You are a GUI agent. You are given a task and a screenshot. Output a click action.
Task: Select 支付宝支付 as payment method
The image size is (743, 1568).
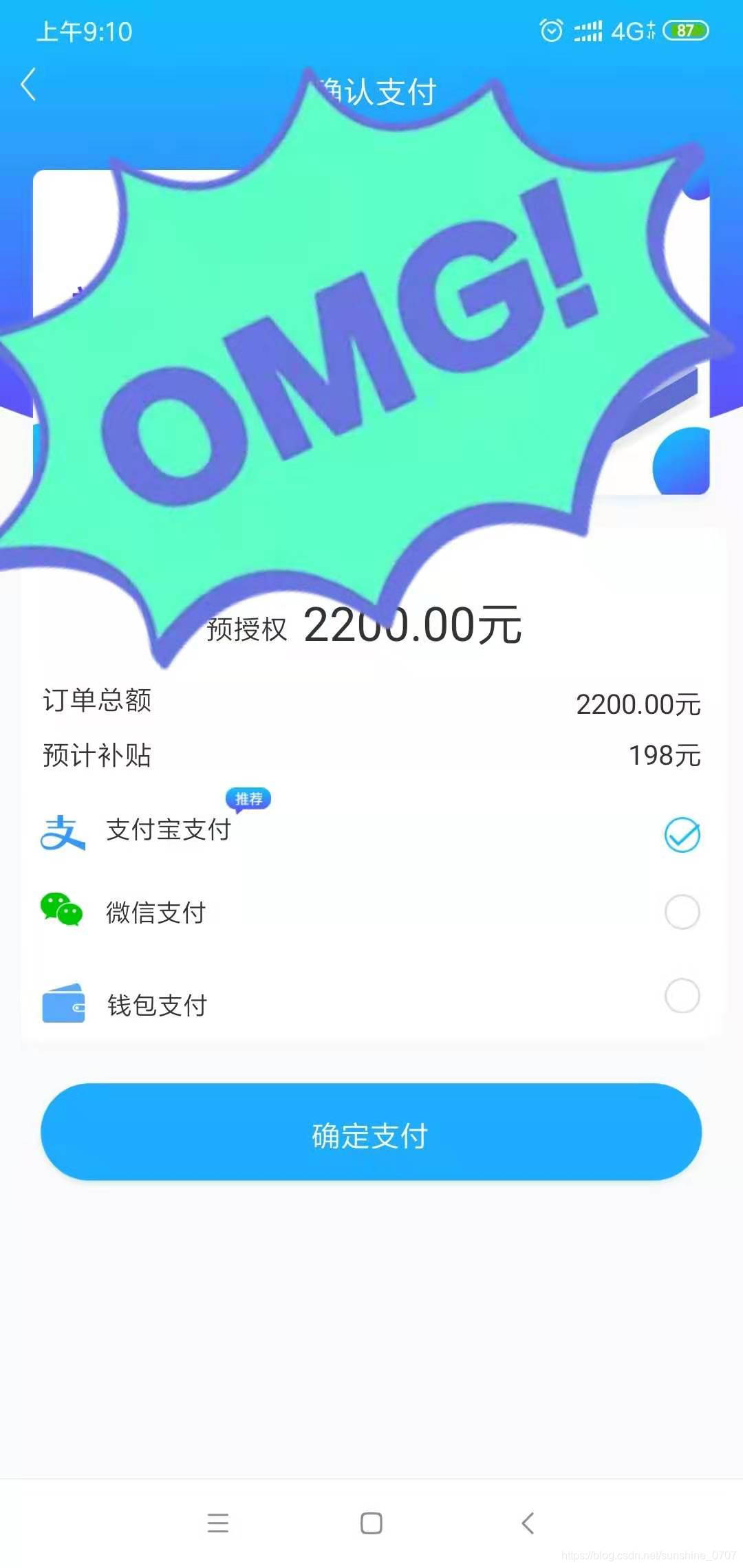coord(681,835)
